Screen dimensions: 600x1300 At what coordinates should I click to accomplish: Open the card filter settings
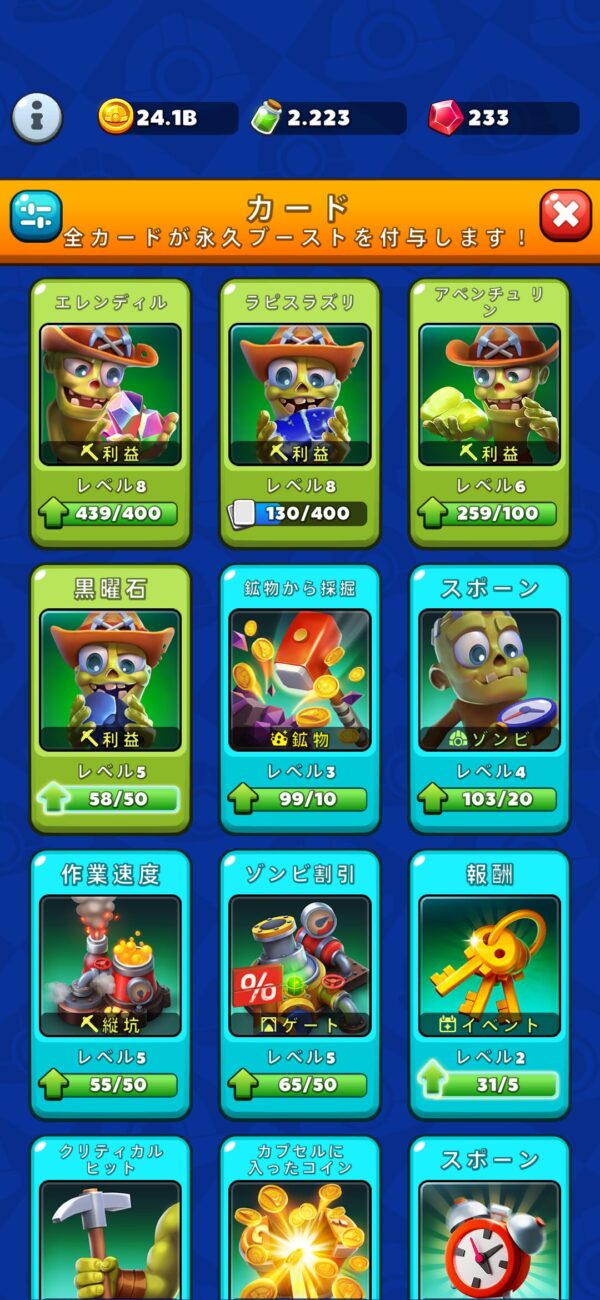click(x=36, y=215)
